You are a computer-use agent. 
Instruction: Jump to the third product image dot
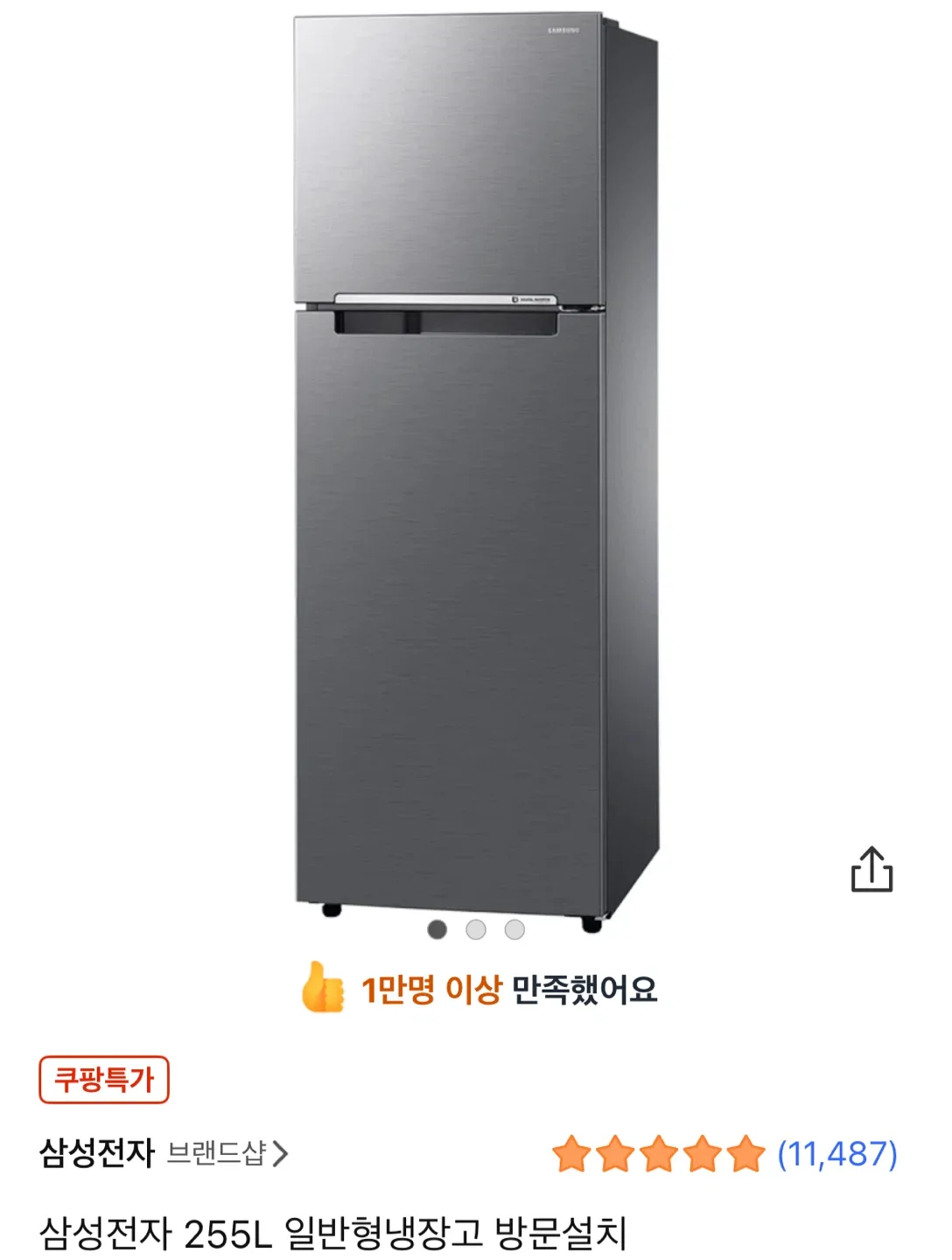tap(514, 929)
